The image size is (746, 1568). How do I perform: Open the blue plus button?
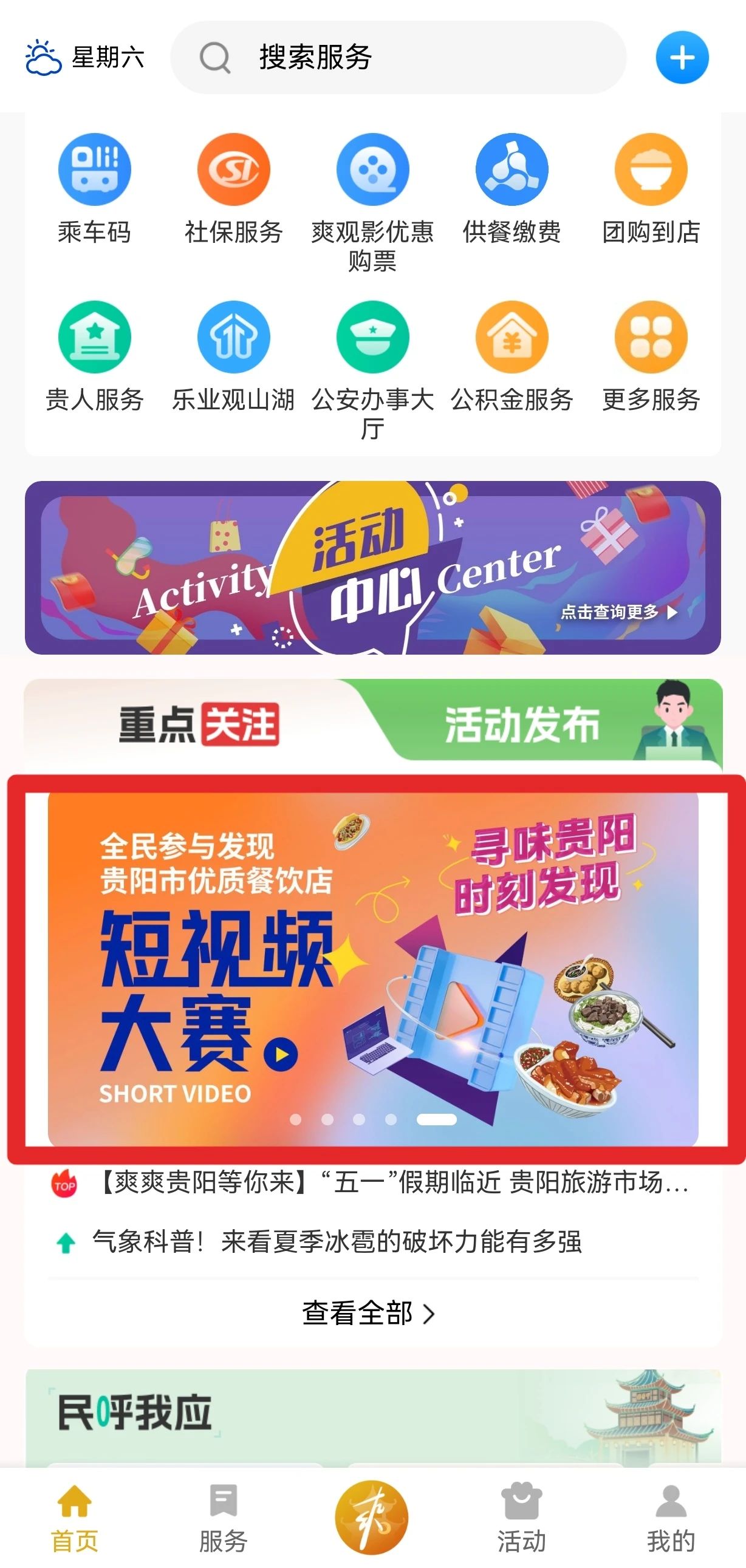pyautogui.click(x=682, y=58)
